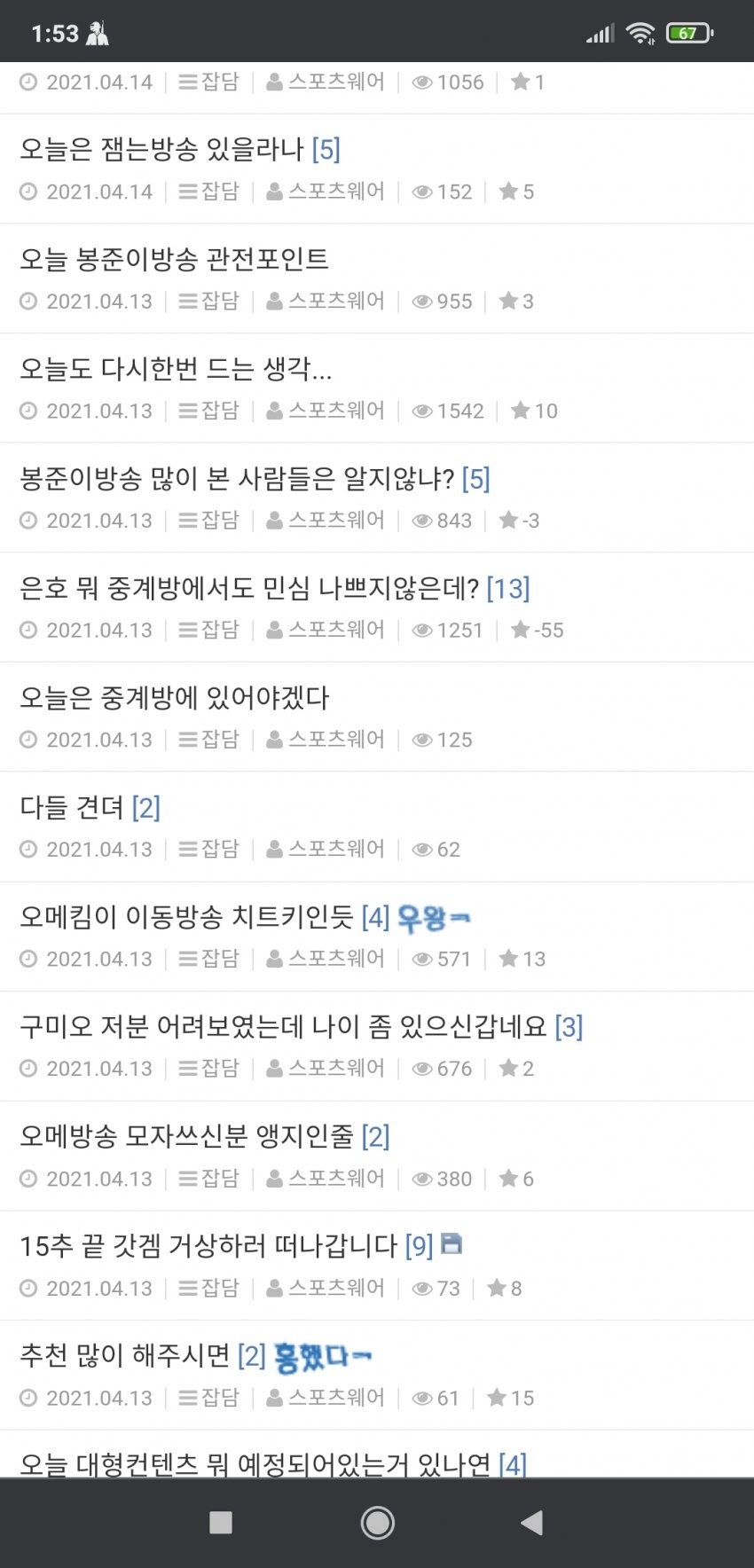Open post '은호 뭐 중계방에서도 민심 나쁘지않은데?'
The height and width of the screenshot is (1568, 754).
(x=248, y=588)
